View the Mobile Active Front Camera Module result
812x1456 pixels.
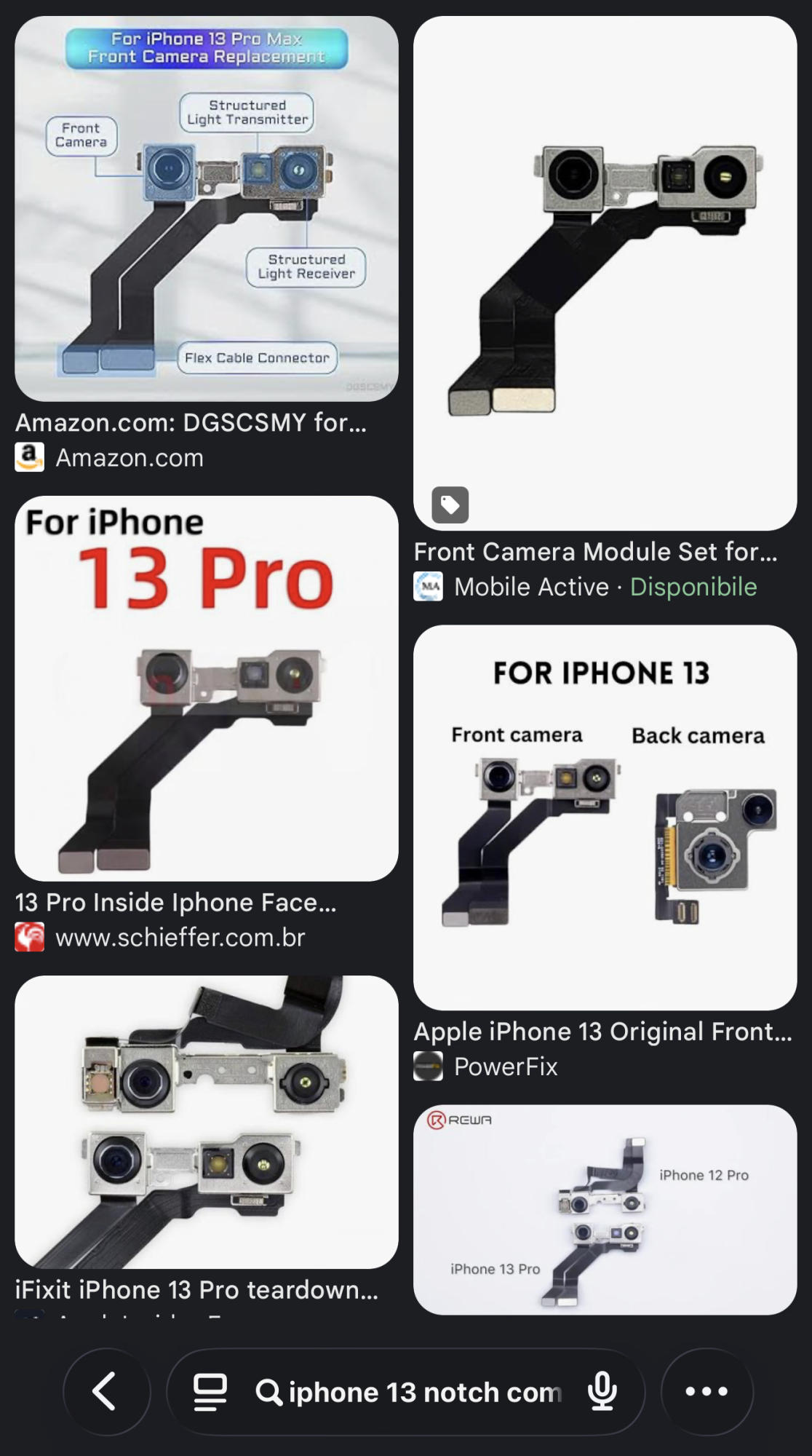click(605, 273)
